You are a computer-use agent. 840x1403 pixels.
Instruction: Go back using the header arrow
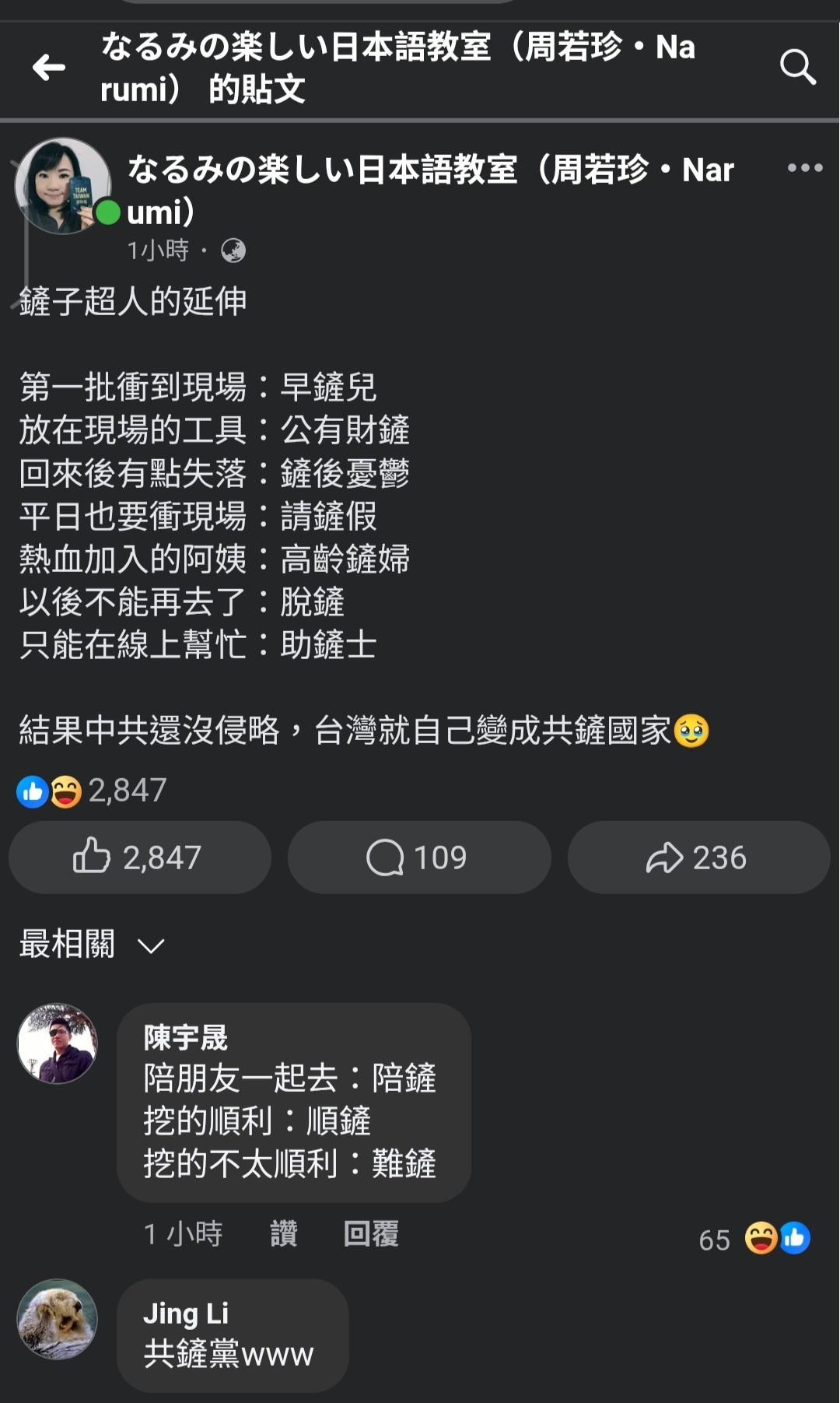pos(49,68)
